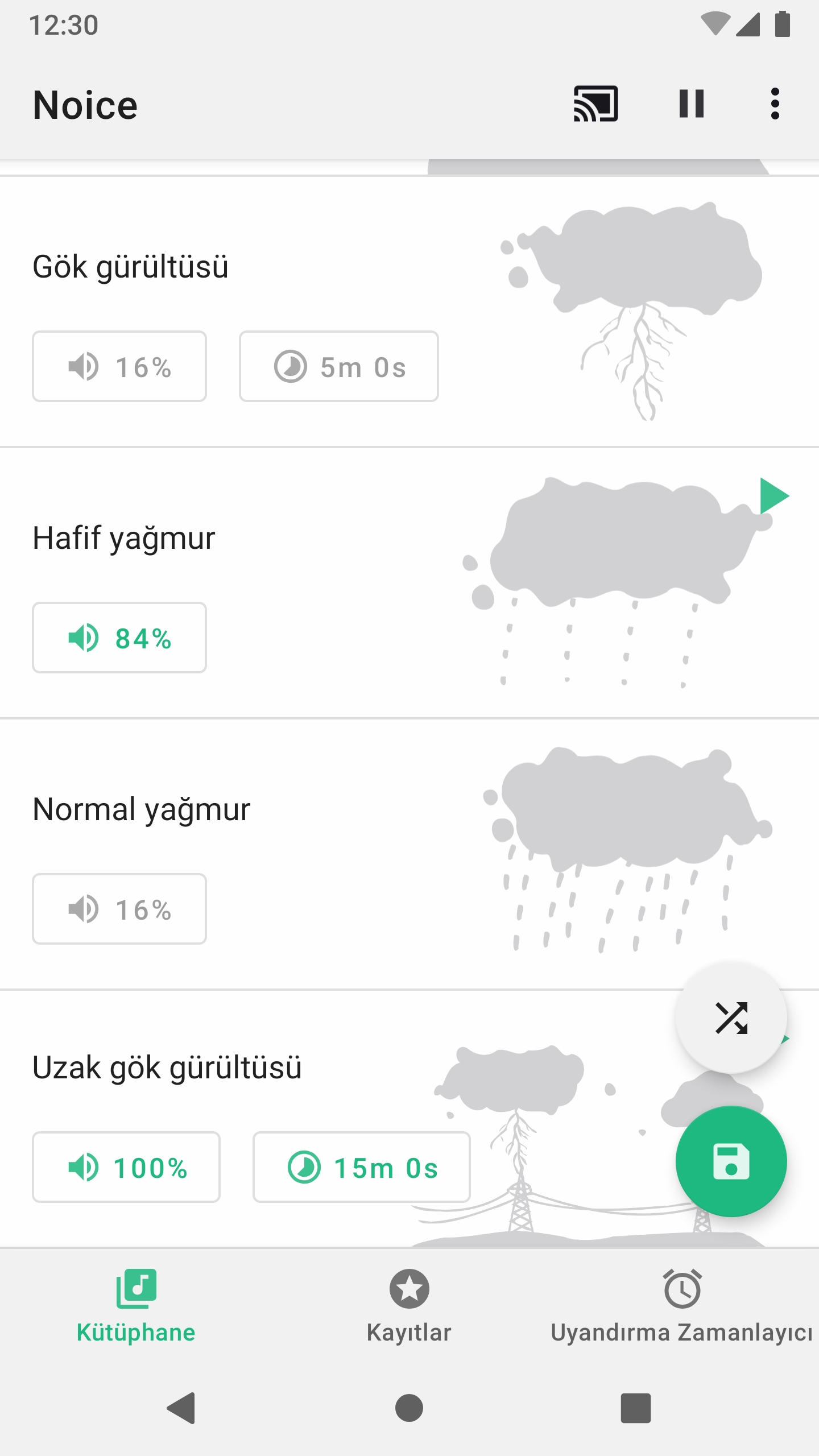Go back using system navigation

(181, 1408)
